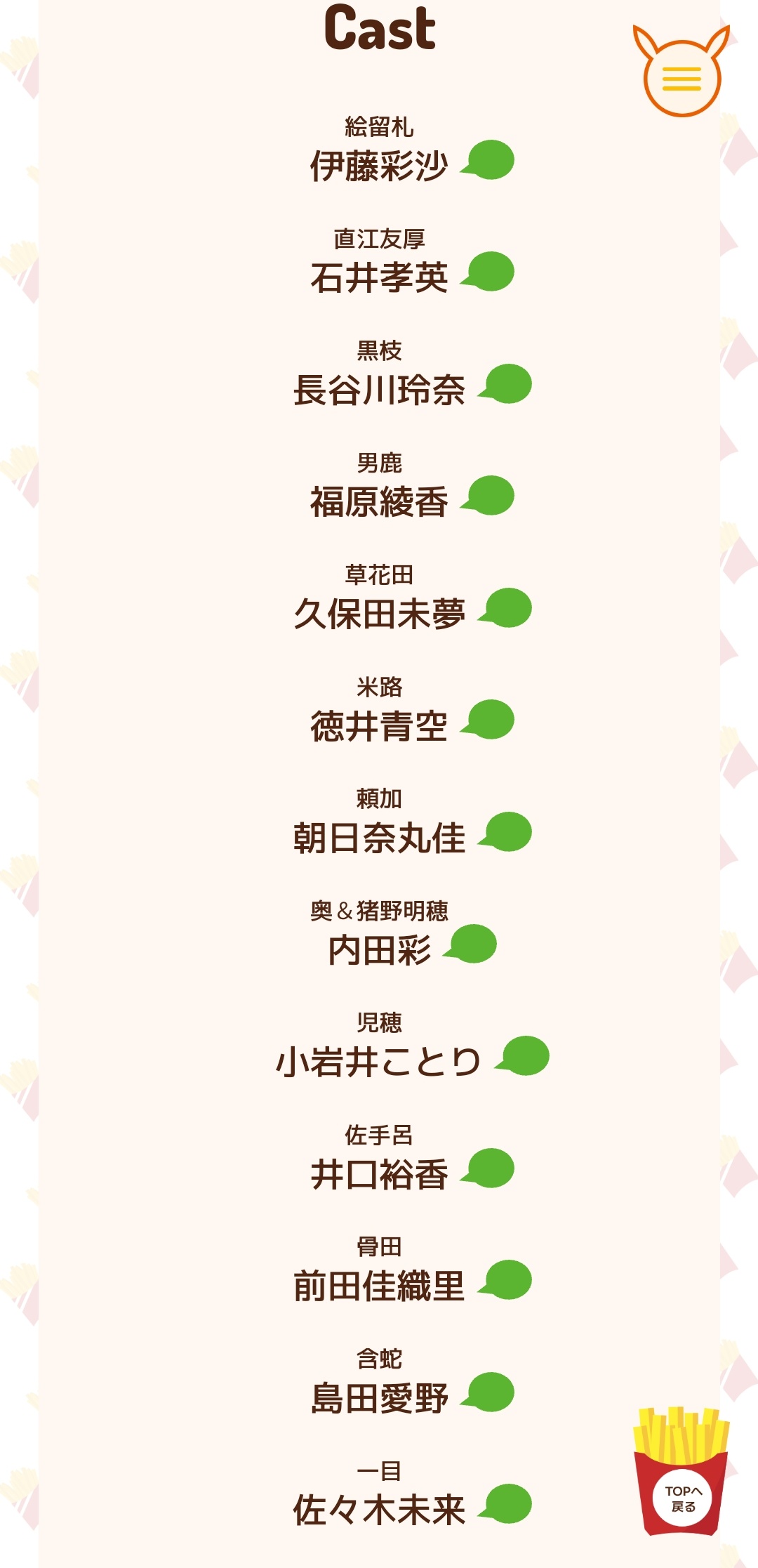Open the comment bubble beside 前田佳織里
This screenshot has height=1568, width=758.
coord(507,1280)
